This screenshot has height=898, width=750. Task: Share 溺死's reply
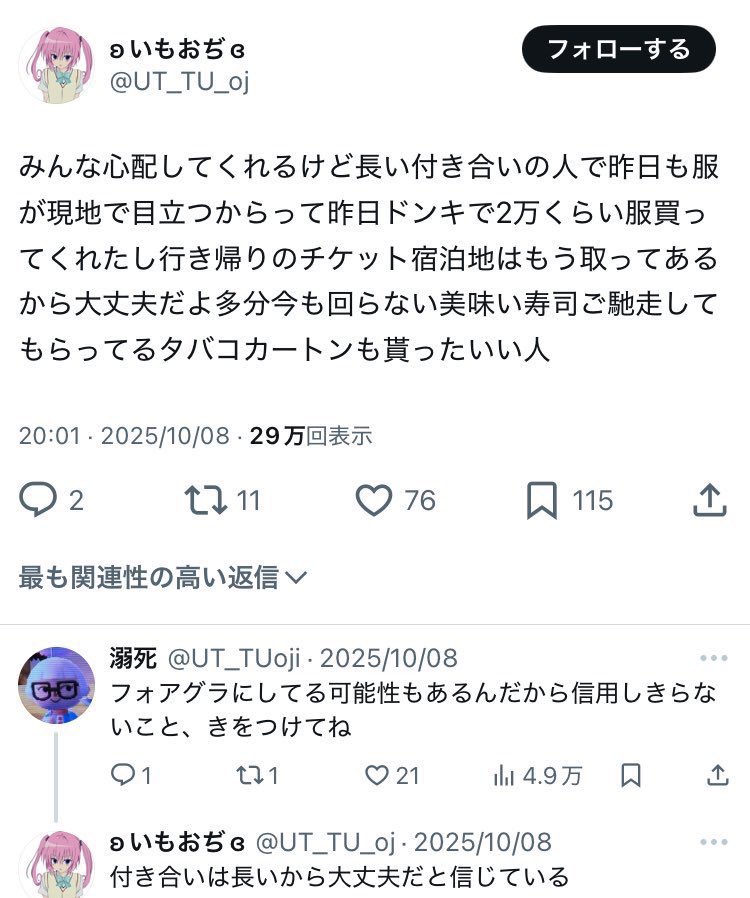pos(717,775)
